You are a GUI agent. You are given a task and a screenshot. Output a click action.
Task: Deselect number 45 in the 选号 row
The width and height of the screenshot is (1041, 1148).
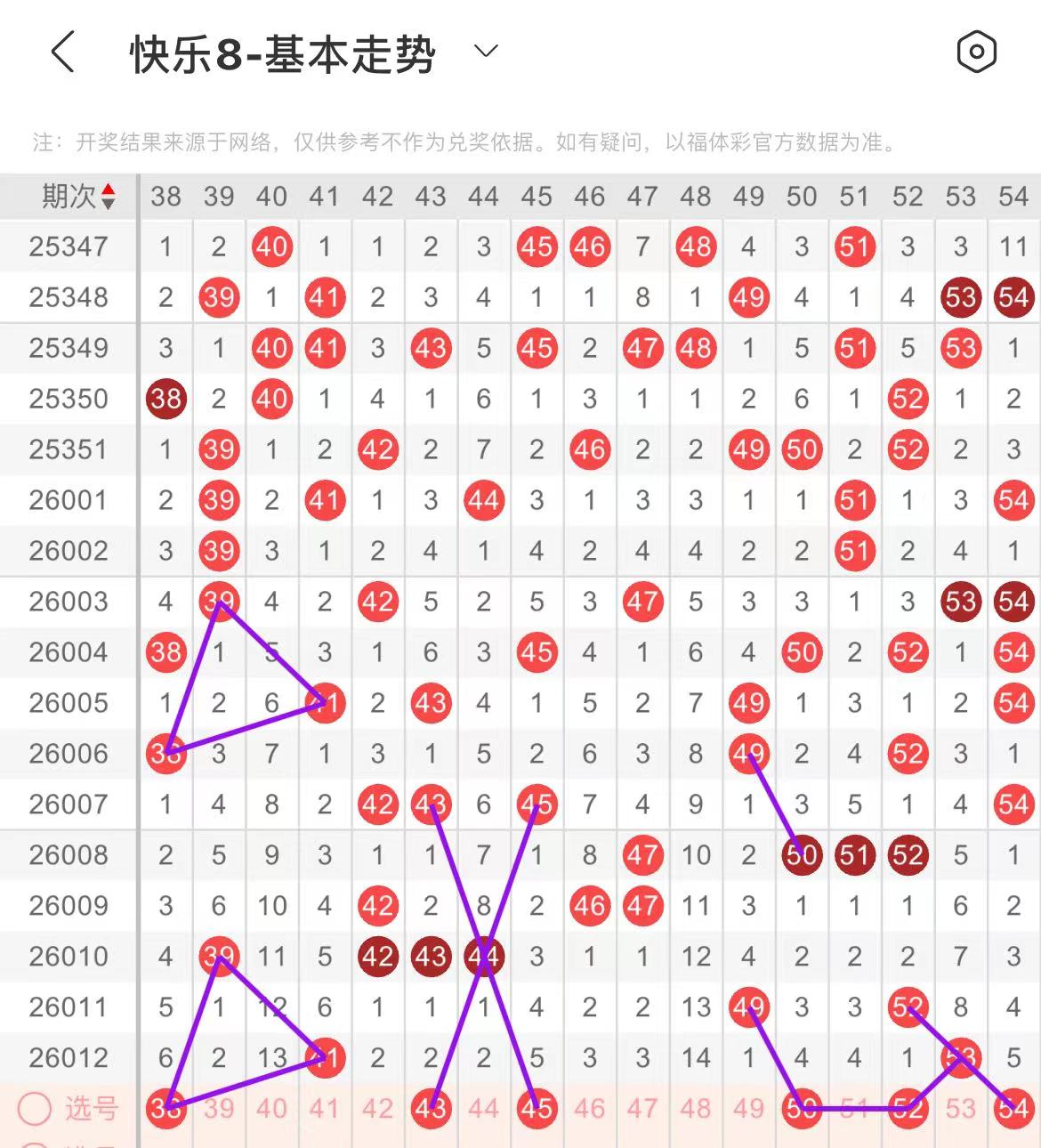537,1109
